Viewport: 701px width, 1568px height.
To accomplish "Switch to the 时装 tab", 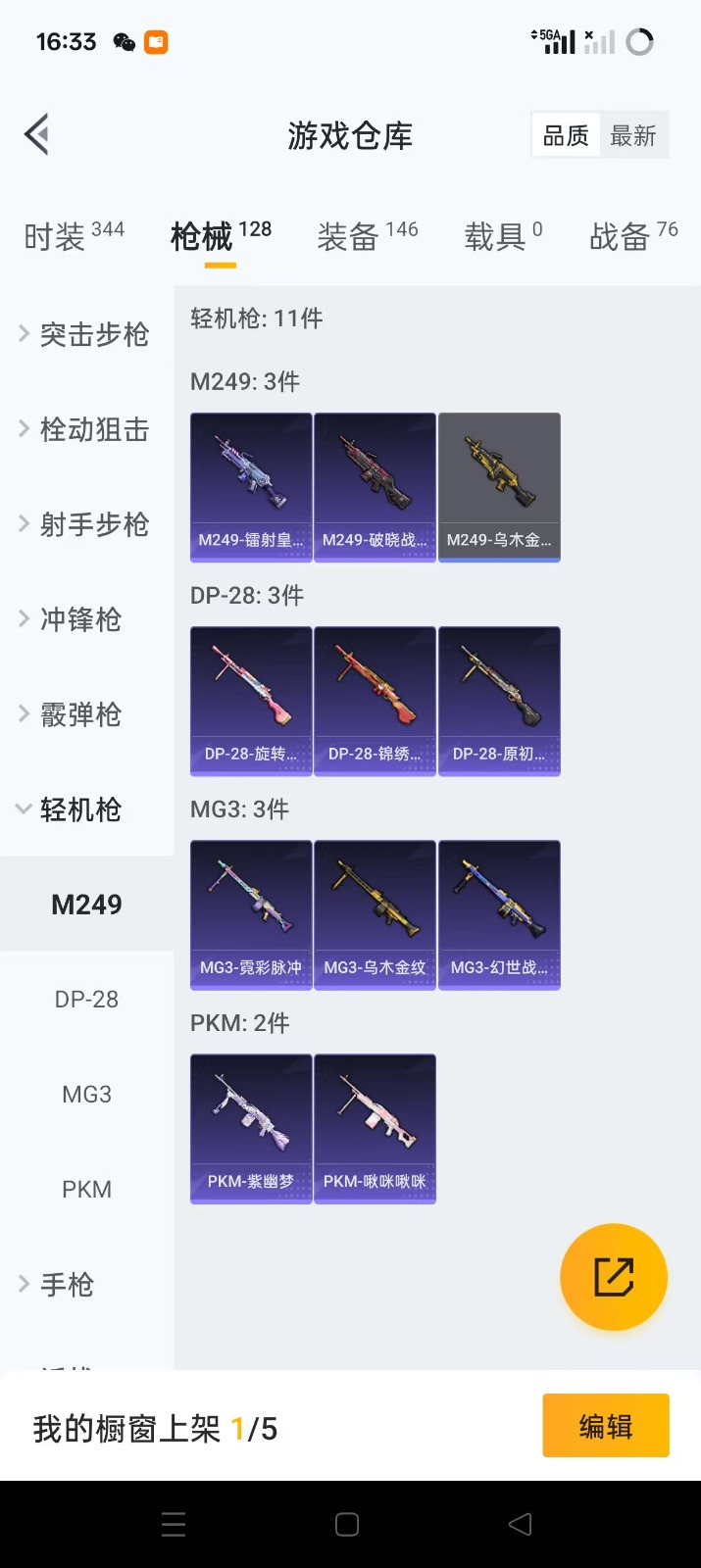I will (74, 236).
